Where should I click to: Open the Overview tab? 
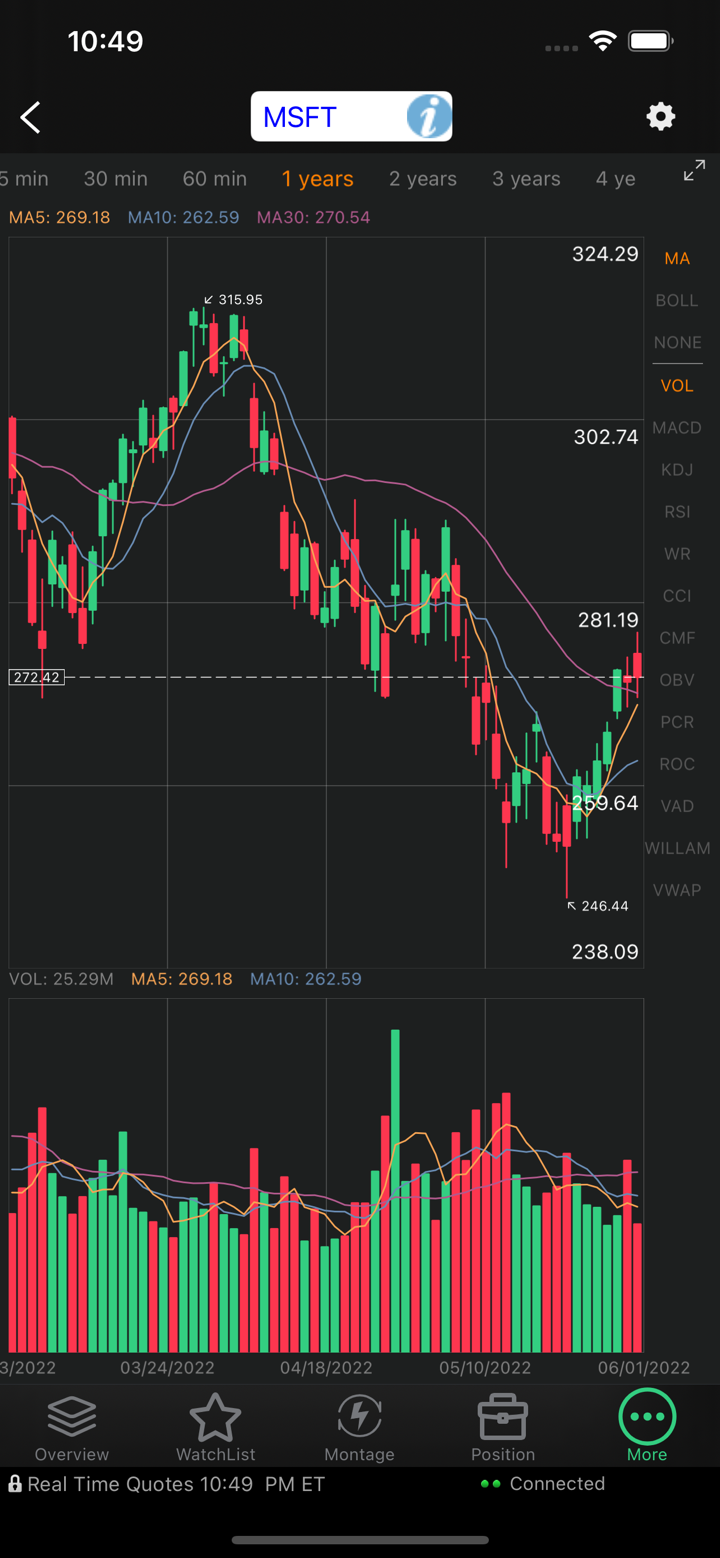72,1428
